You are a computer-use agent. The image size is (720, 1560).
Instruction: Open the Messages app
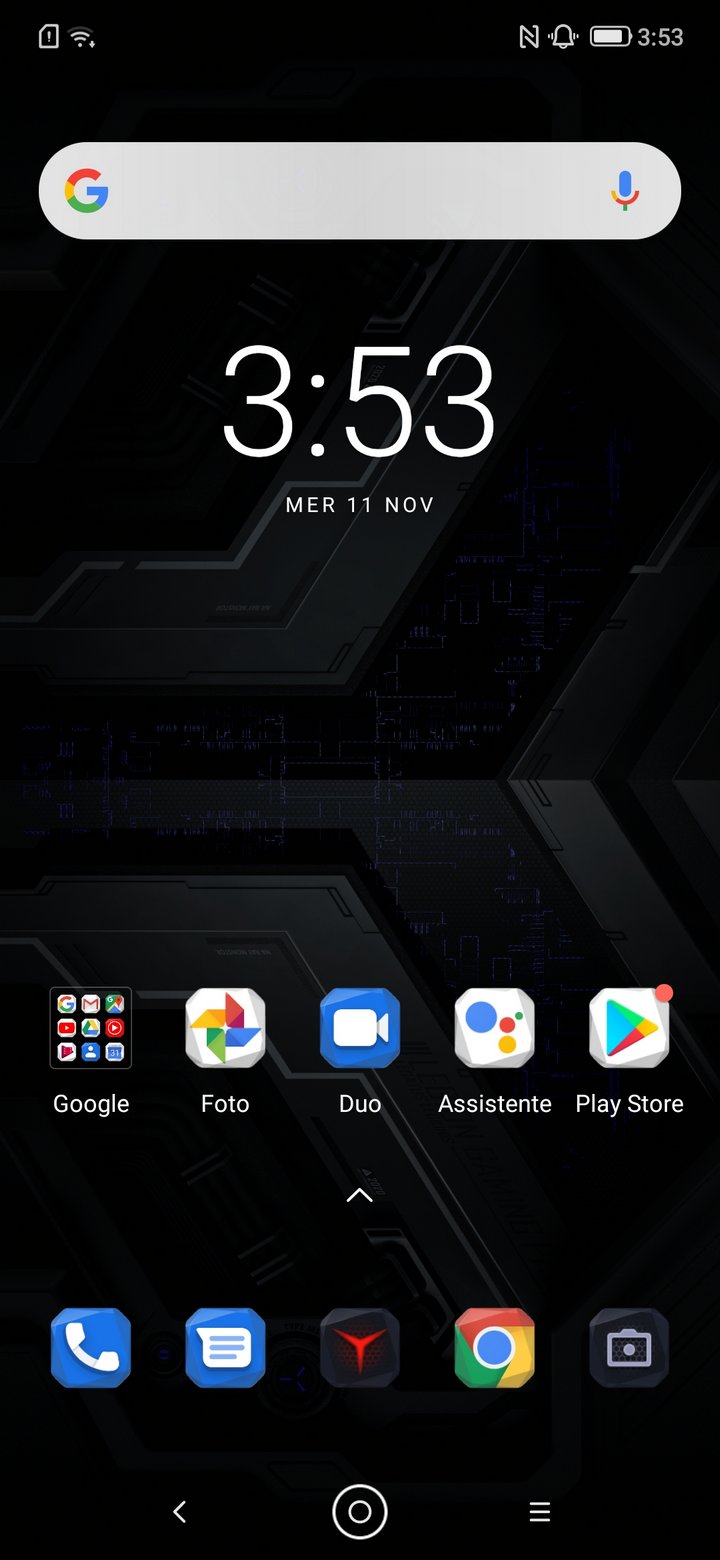[x=225, y=1348]
